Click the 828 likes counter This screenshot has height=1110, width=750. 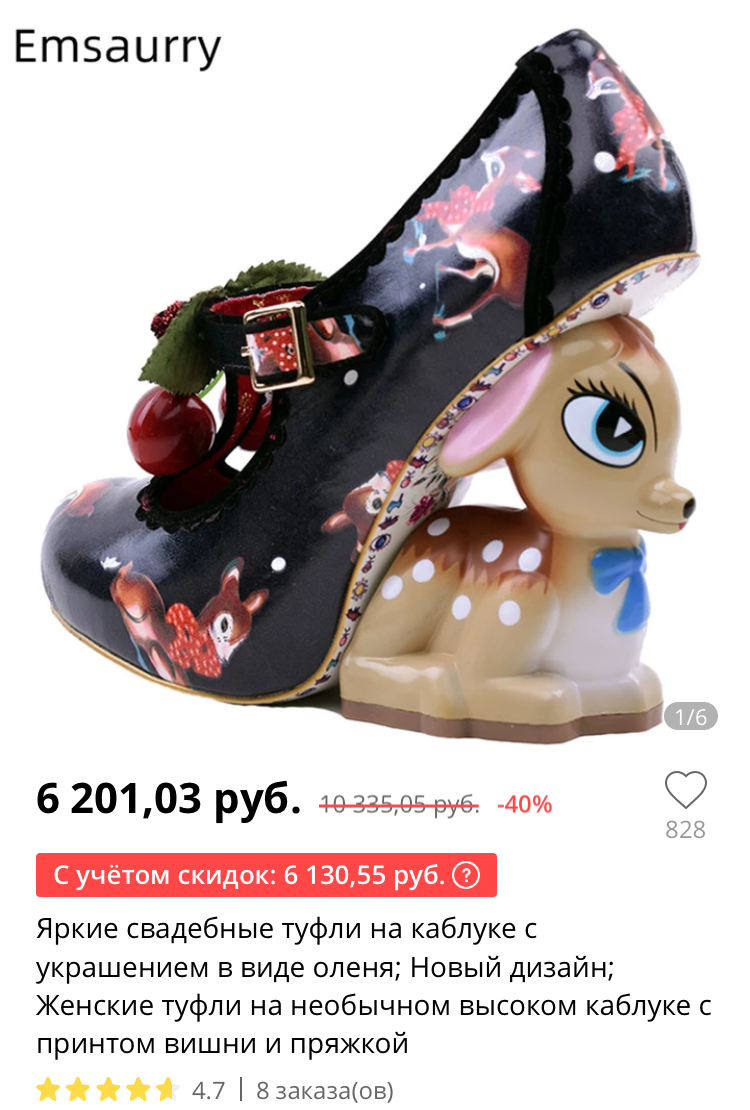click(686, 826)
